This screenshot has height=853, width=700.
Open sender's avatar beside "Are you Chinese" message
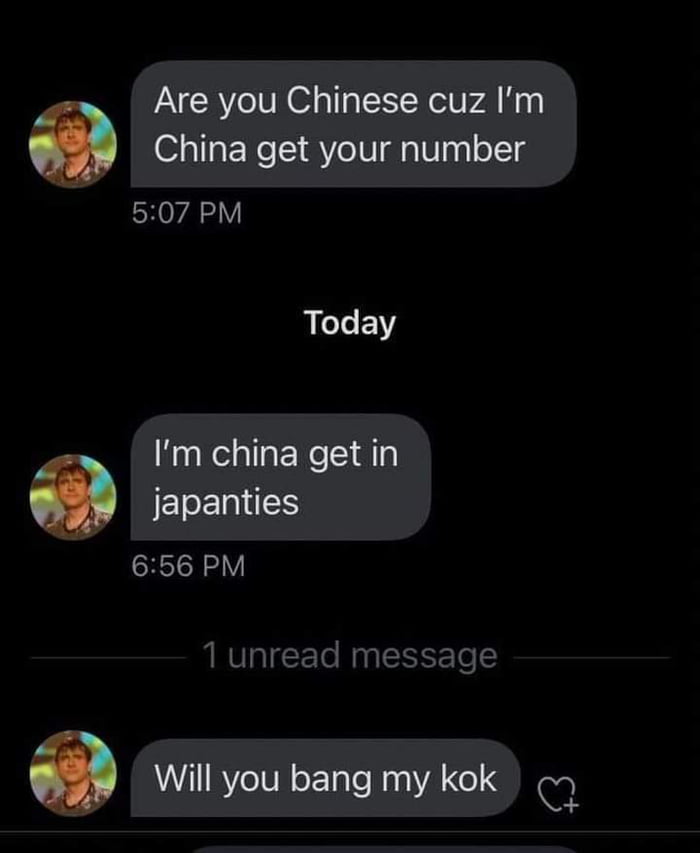(x=72, y=144)
